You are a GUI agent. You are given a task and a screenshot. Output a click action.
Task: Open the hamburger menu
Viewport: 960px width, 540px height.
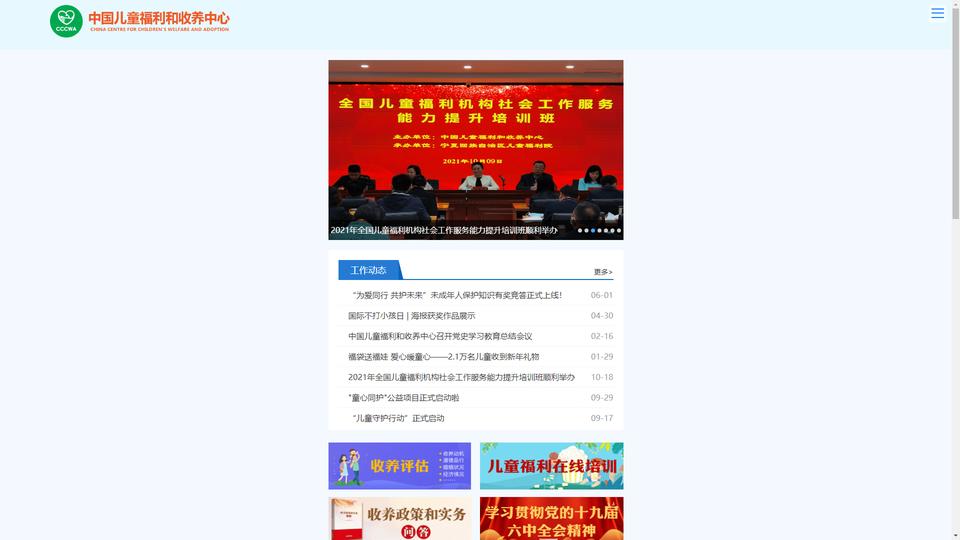point(937,14)
